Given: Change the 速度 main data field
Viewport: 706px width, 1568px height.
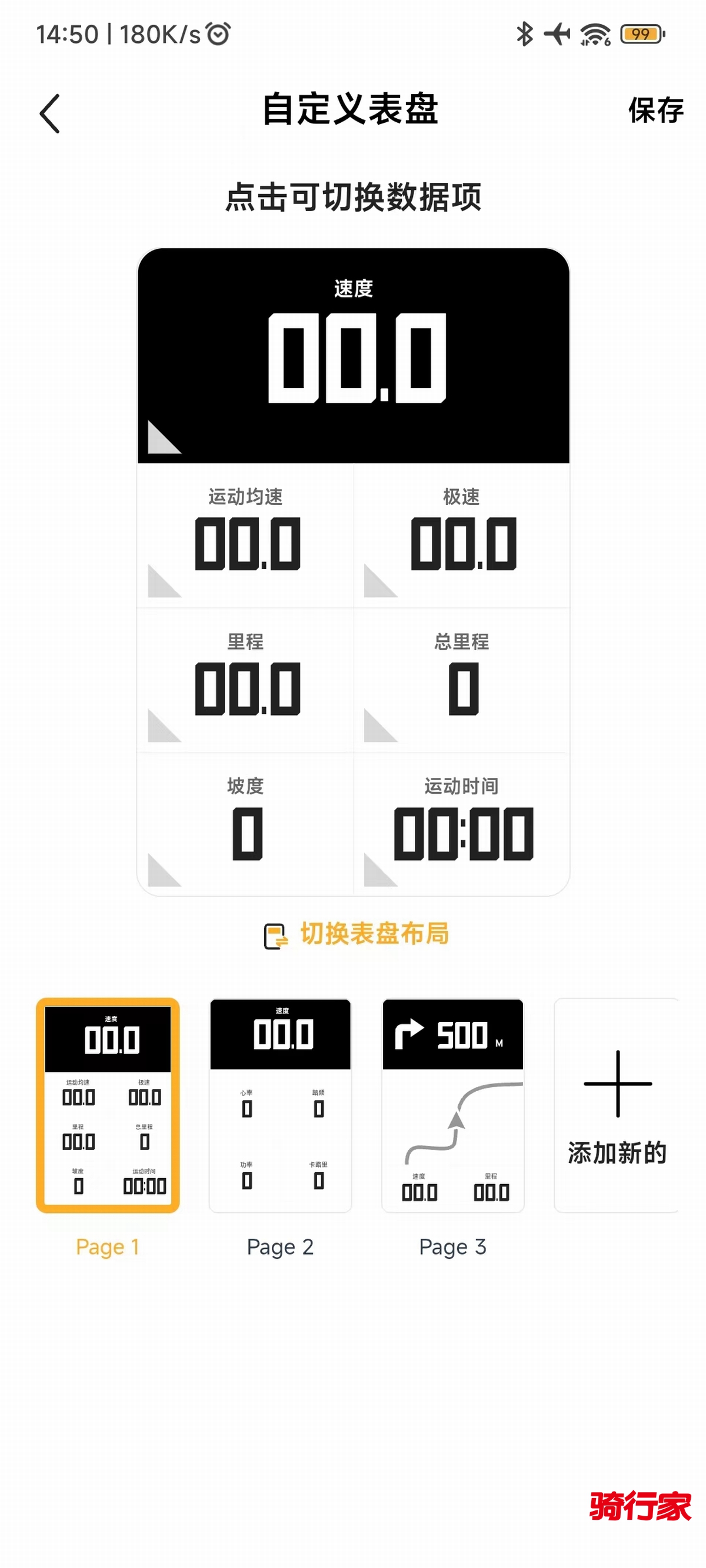Looking at the screenshot, I should tap(354, 356).
